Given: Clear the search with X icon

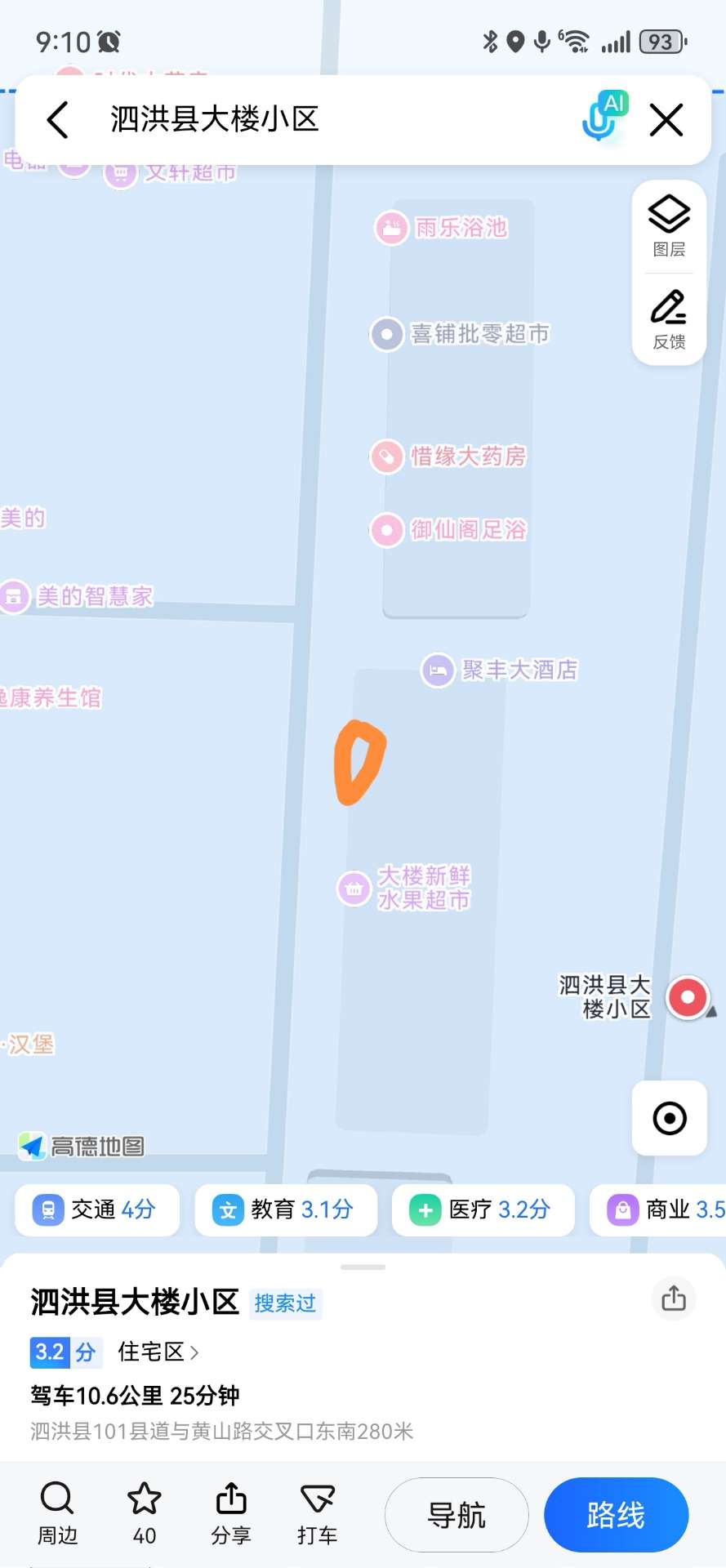Looking at the screenshot, I should tap(666, 120).
